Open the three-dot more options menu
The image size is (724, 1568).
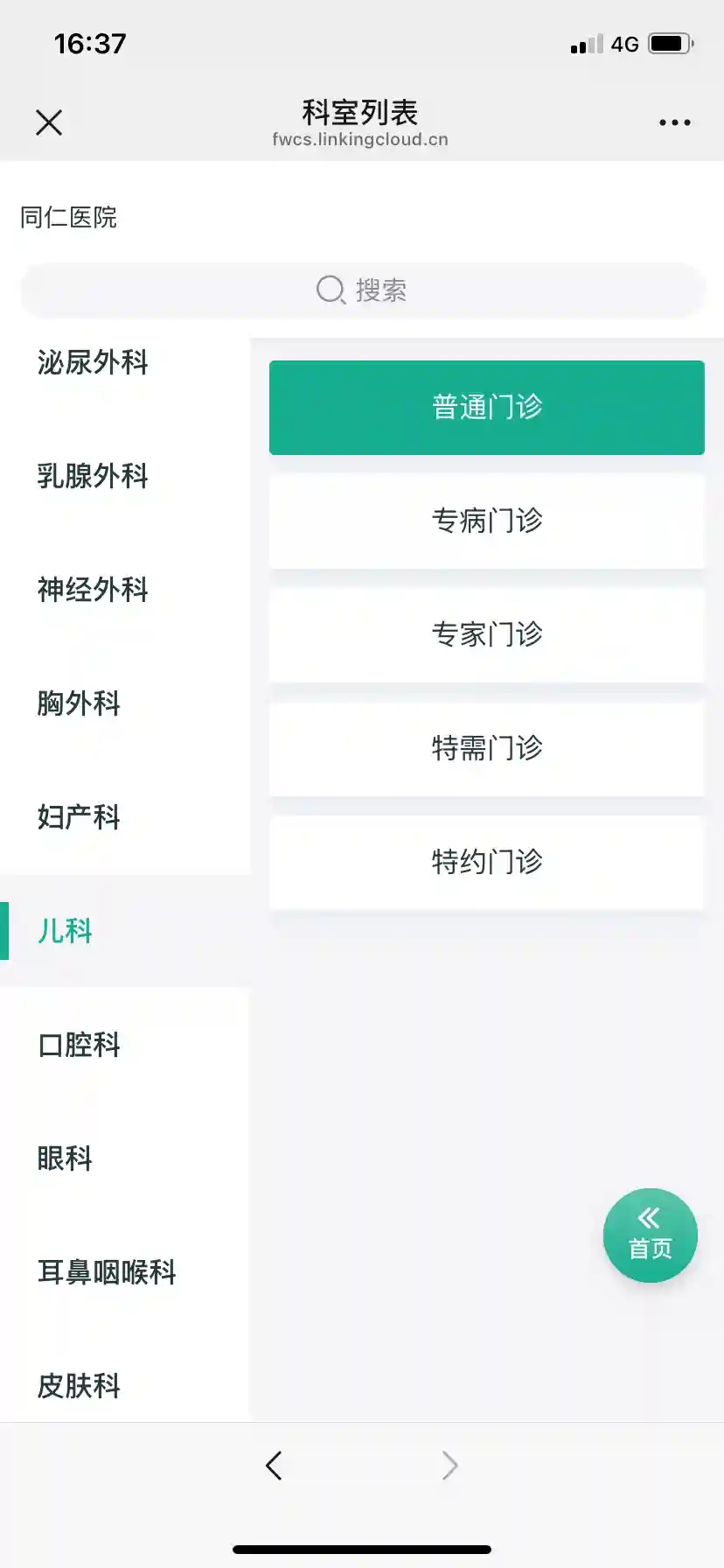(x=674, y=122)
